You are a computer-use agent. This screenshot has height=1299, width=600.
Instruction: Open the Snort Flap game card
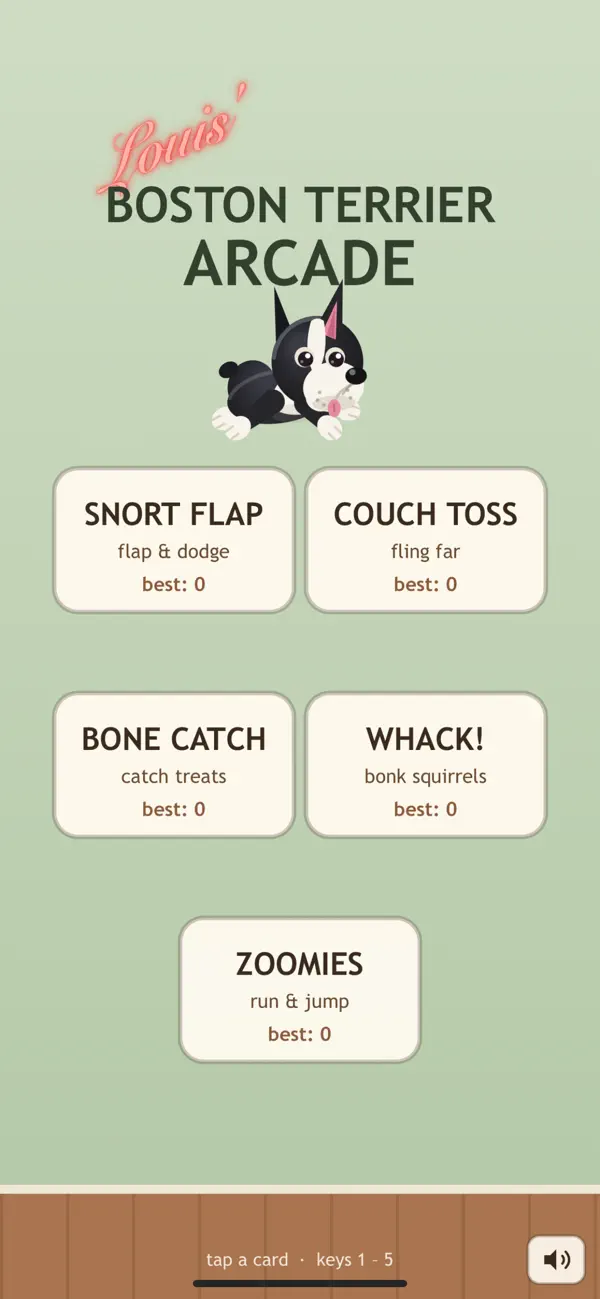[174, 540]
